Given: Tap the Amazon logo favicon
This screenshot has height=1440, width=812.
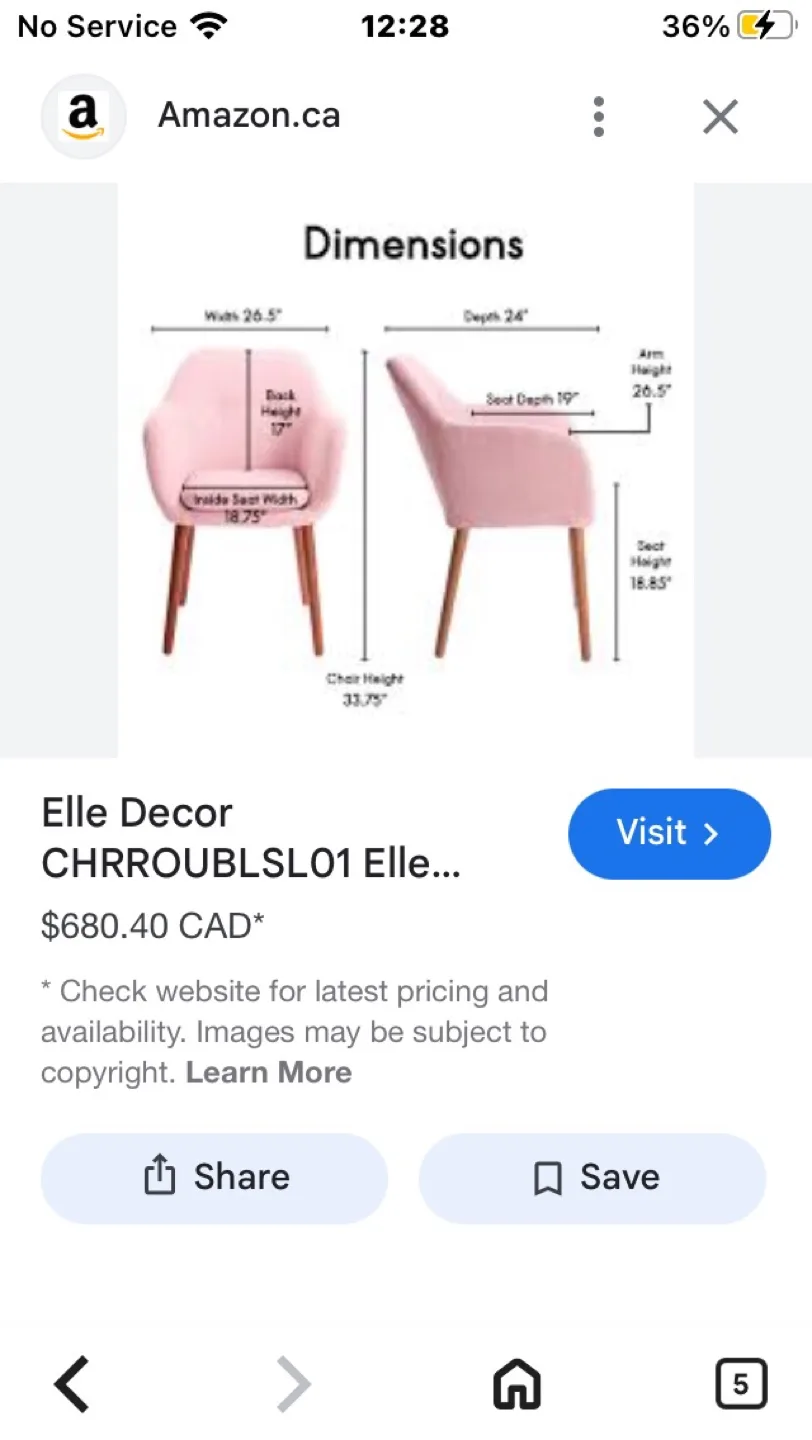Looking at the screenshot, I should pos(83,117).
